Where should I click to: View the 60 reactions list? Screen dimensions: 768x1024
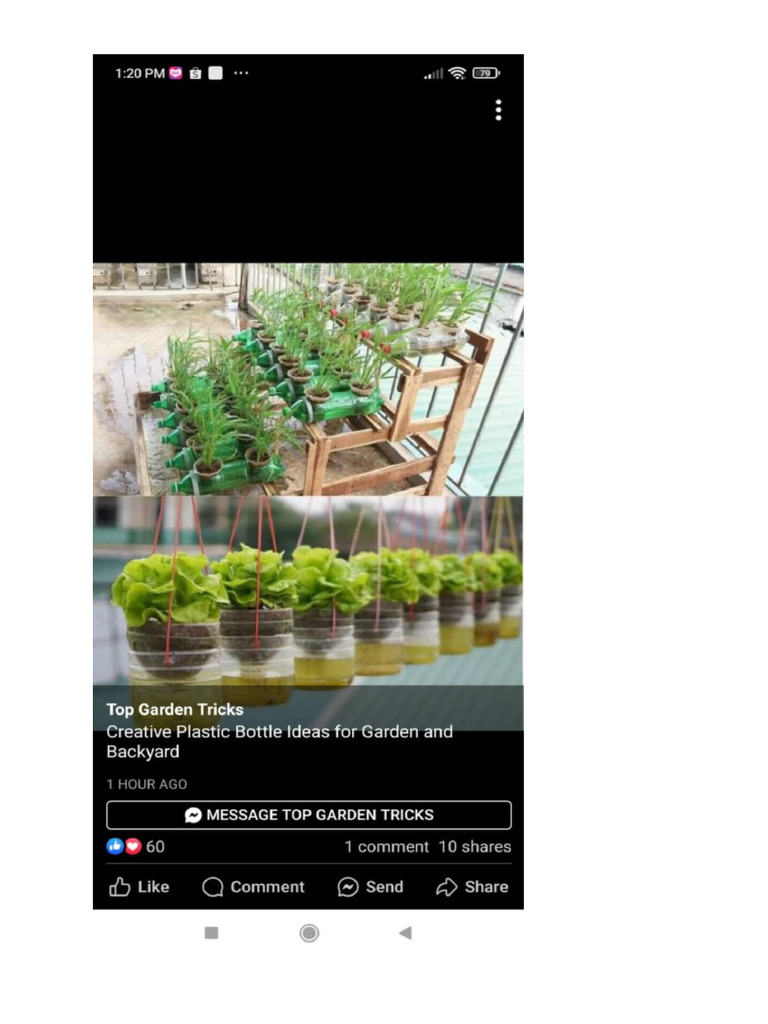[136, 846]
